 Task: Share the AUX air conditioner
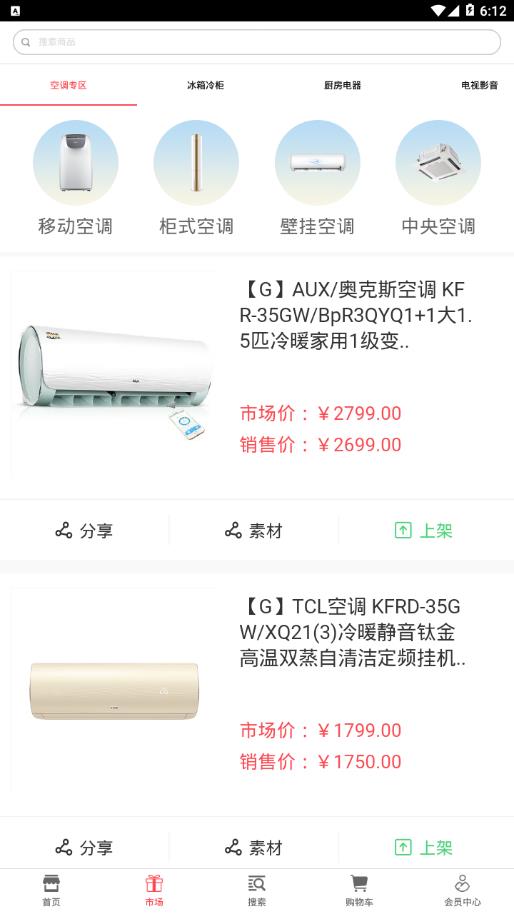(x=85, y=530)
